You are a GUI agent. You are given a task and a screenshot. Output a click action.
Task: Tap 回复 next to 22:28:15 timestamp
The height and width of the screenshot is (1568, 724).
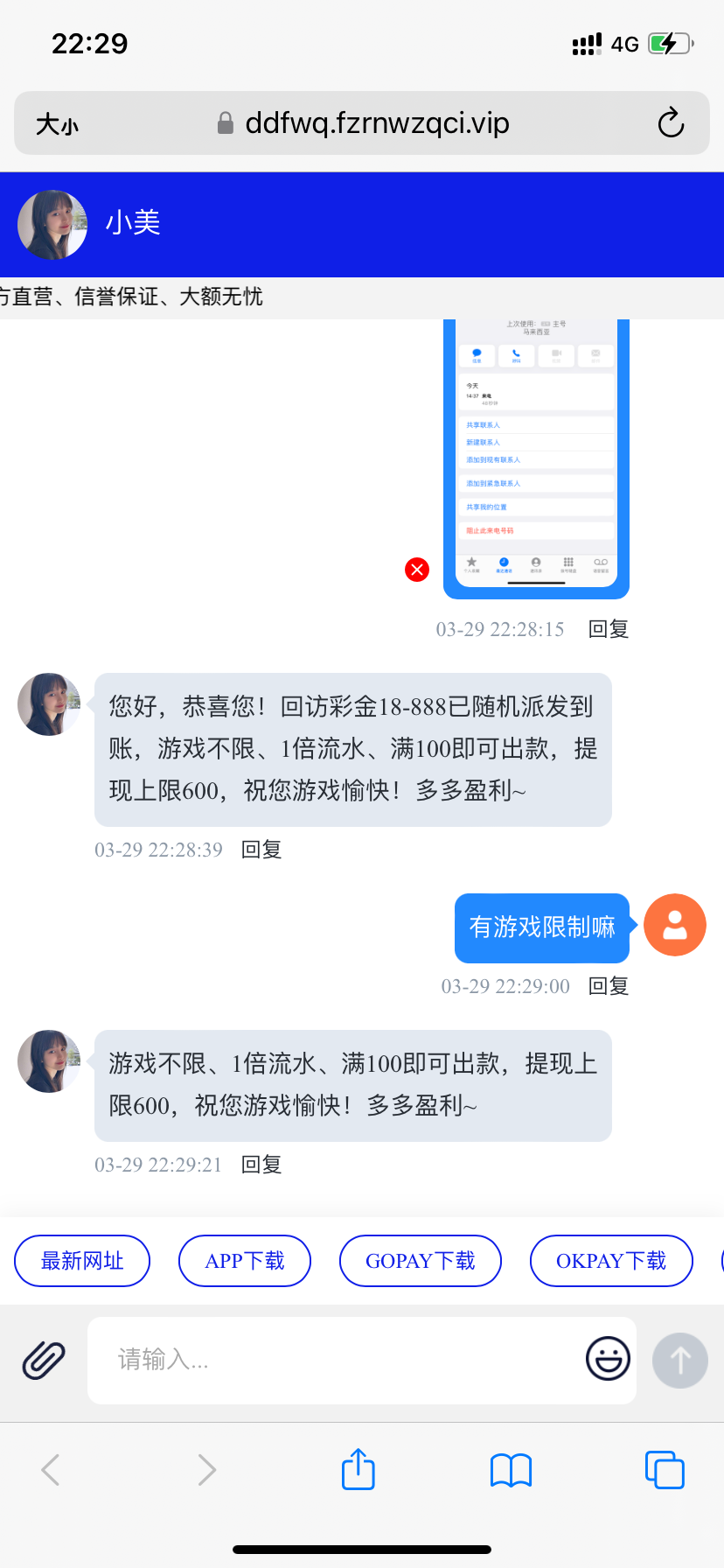(609, 629)
